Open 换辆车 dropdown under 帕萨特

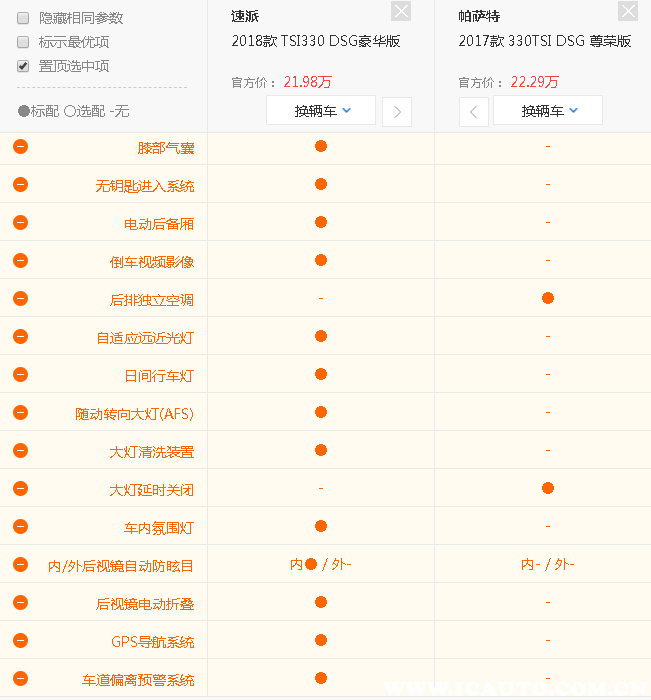[548, 111]
